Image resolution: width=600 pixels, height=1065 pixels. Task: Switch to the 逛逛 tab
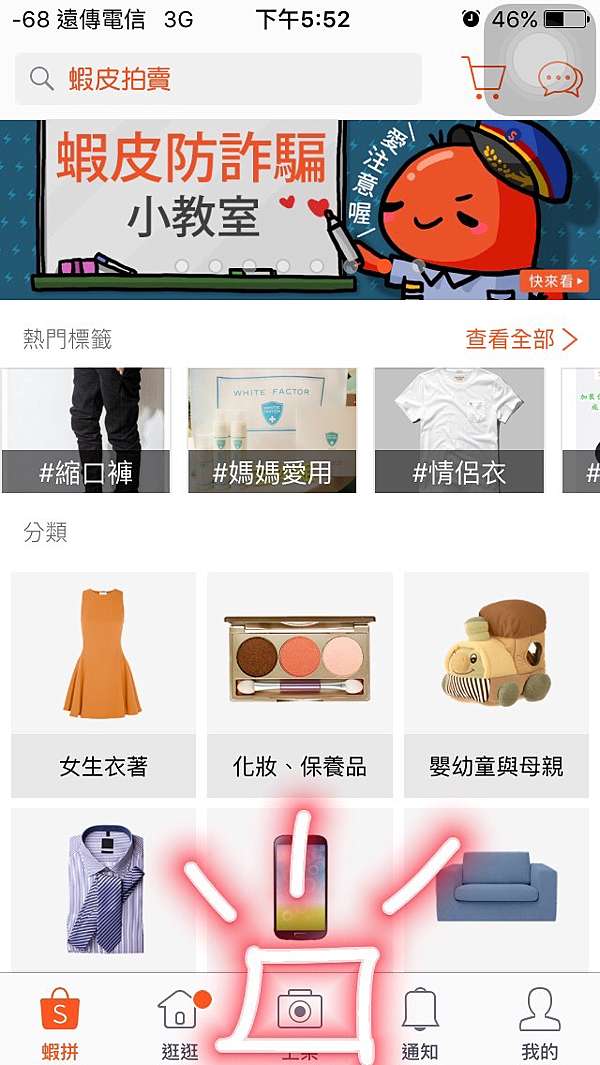click(180, 1021)
